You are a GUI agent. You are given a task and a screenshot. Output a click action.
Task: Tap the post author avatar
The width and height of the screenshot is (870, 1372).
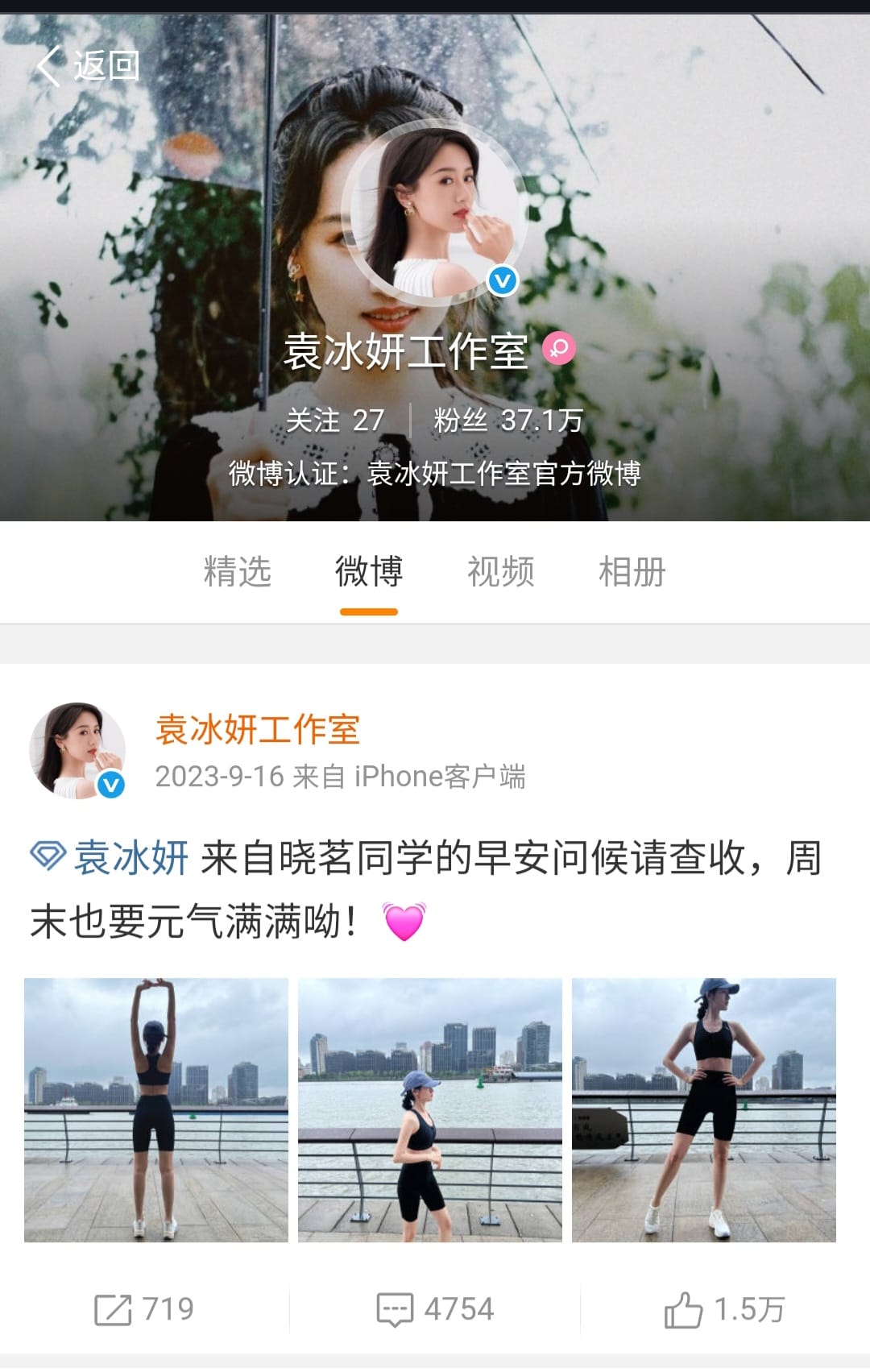tap(77, 751)
